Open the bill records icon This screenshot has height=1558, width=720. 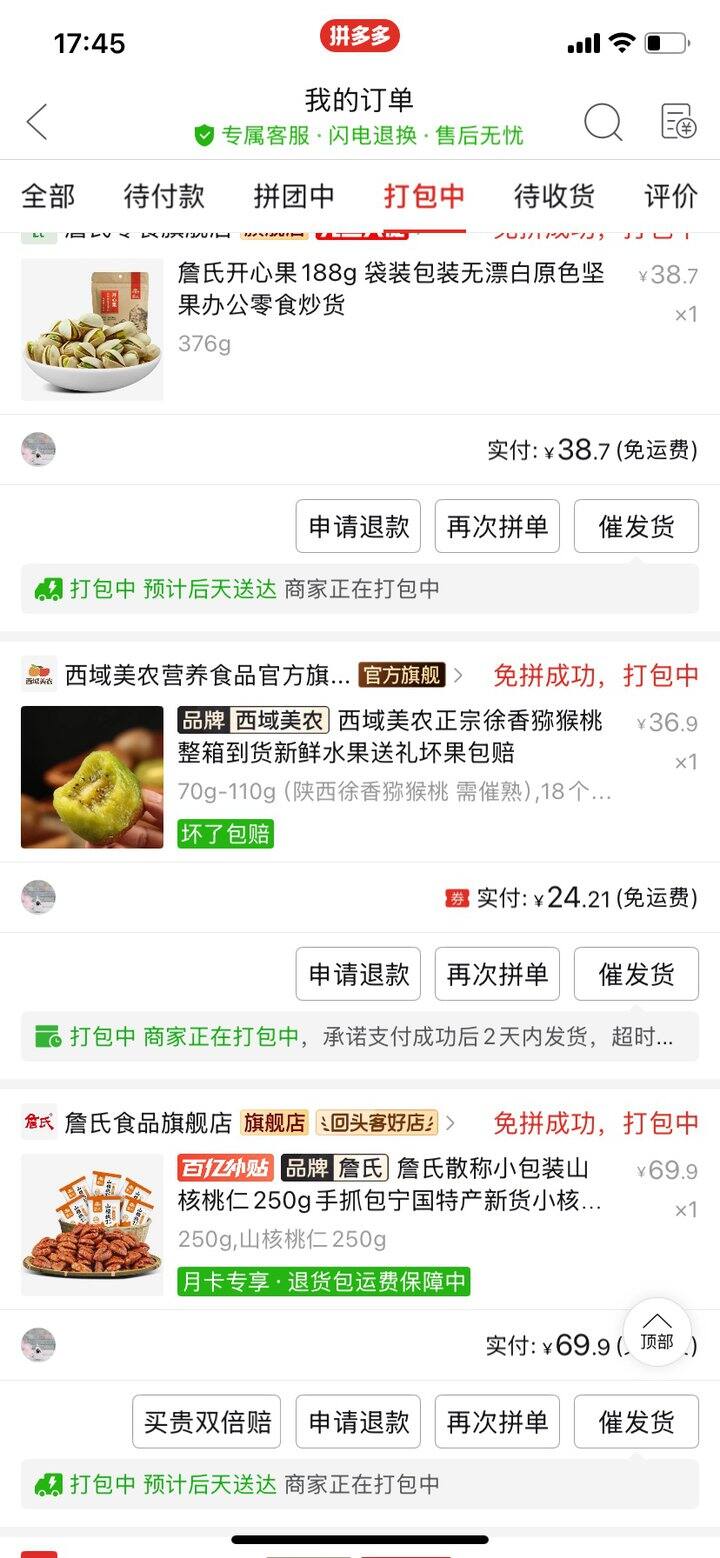point(679,122)
